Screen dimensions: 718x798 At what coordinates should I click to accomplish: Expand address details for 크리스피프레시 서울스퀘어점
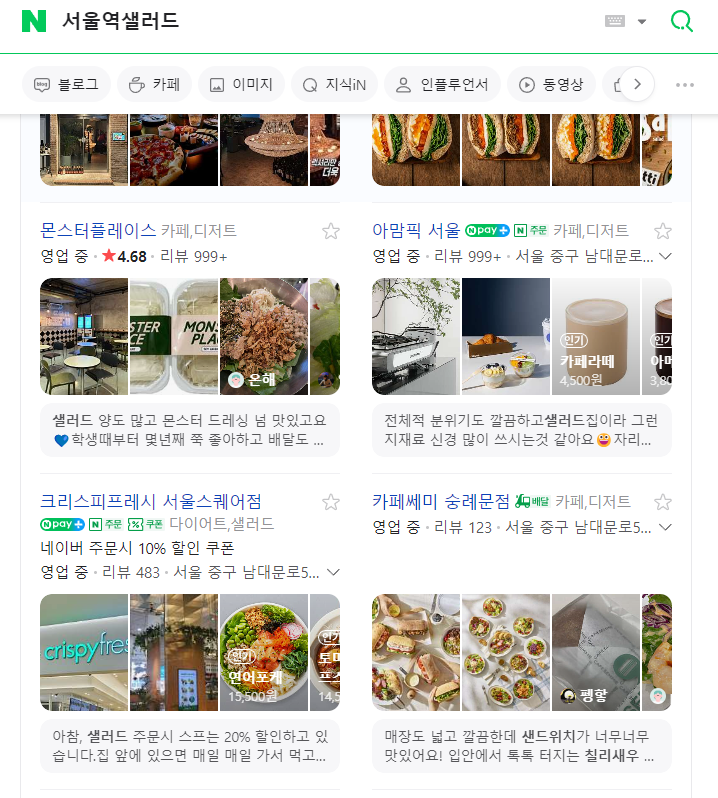pos(334,572)
